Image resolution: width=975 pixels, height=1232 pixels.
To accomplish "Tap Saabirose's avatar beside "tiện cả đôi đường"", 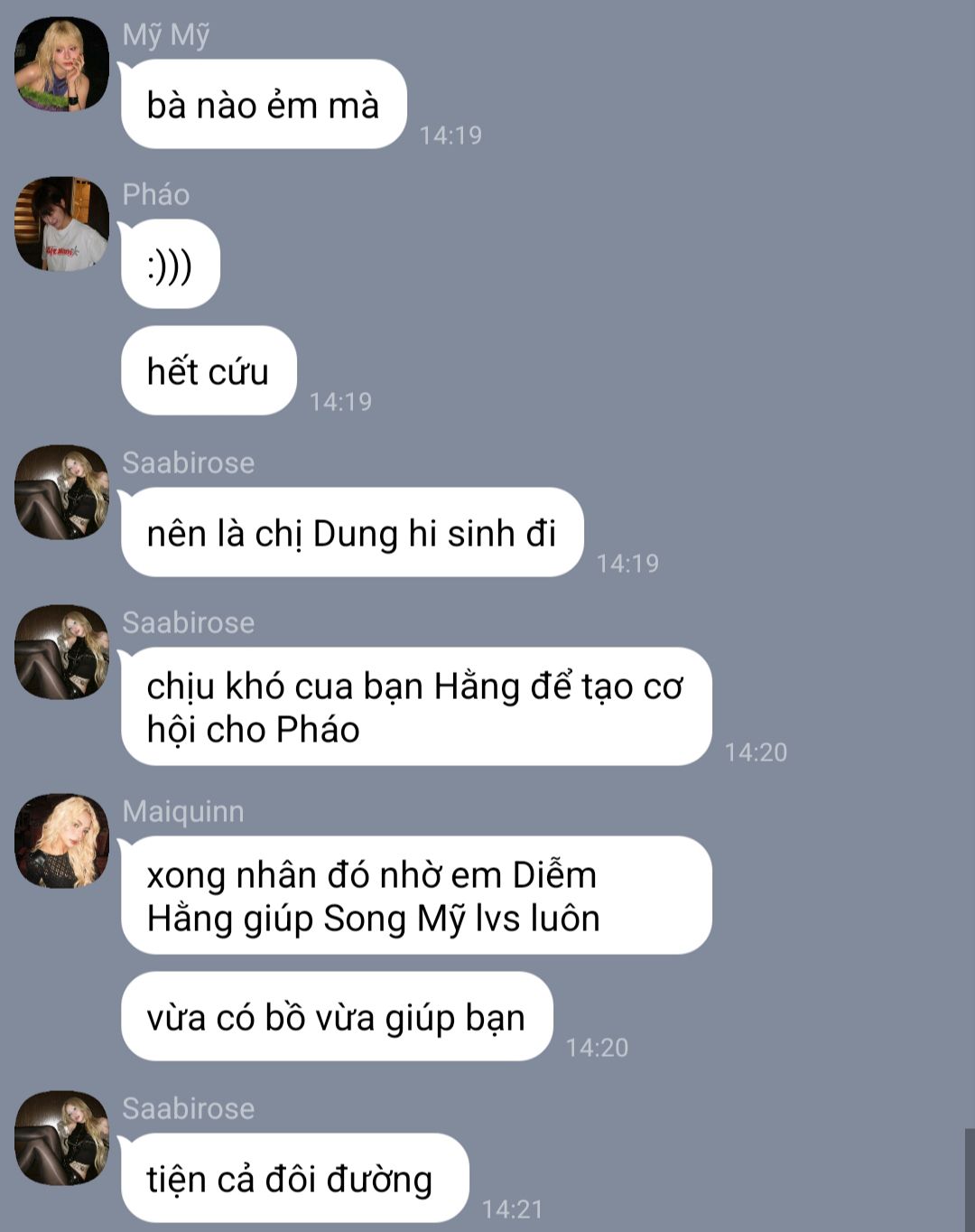I will pos(61,1138).
